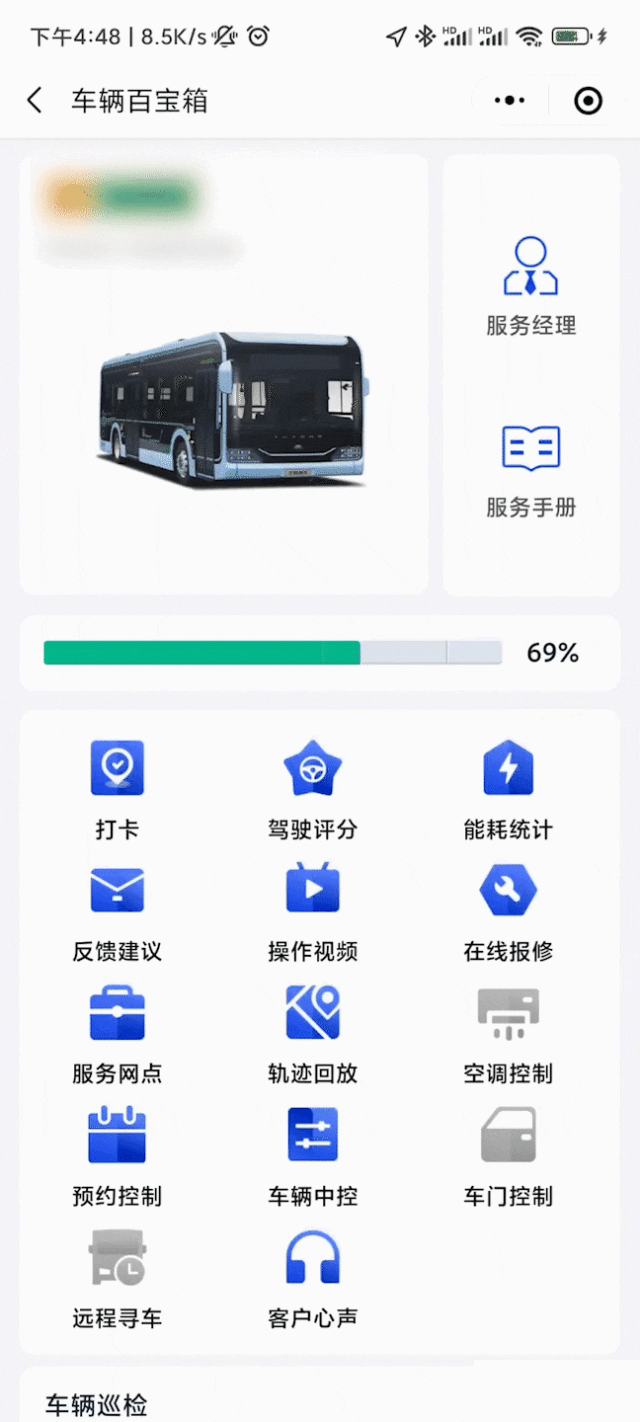Image resolution: width=640 pixels, height=1422 pixels.
Task: Open 能耗统计 energy statistics
Action: (508, 788)
